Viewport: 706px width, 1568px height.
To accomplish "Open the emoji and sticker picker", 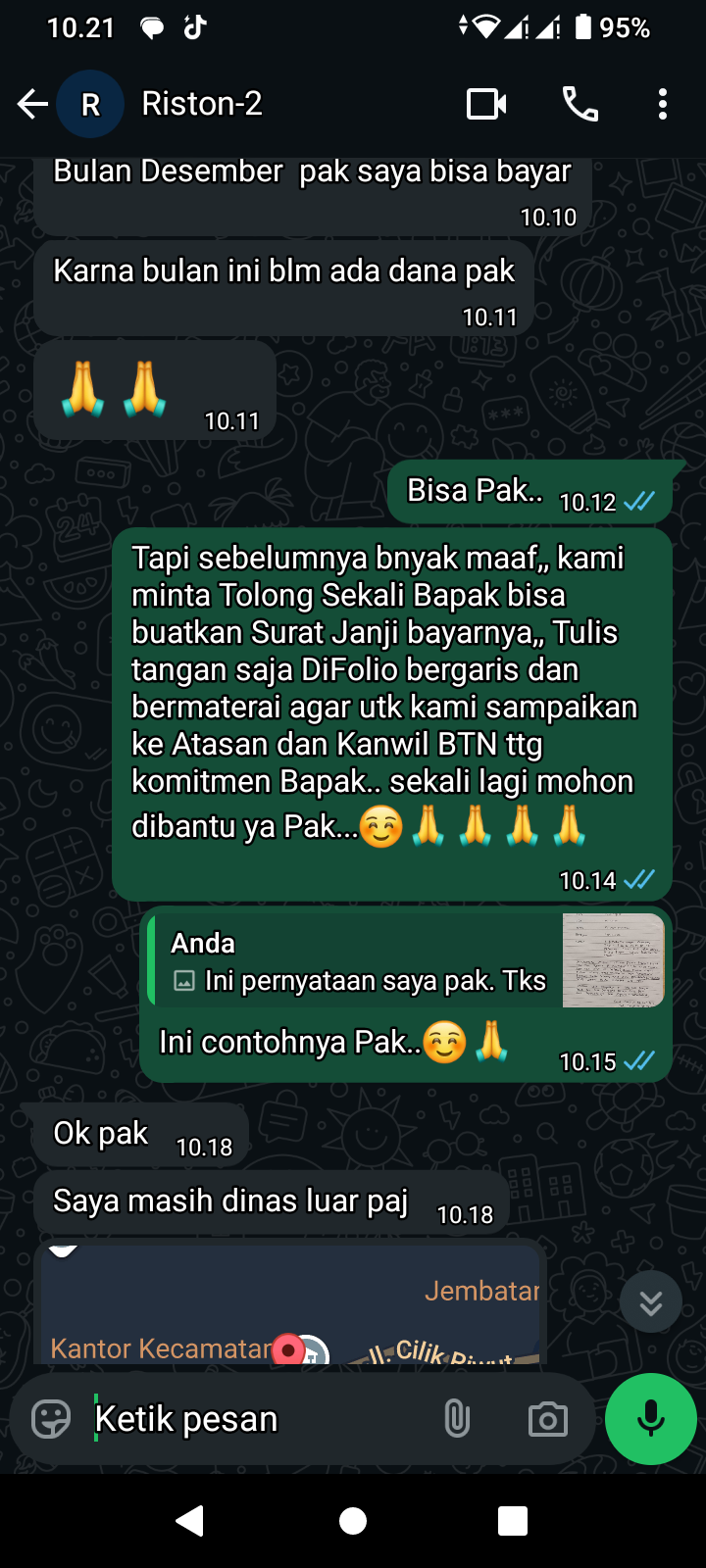I will point(51,1419).
